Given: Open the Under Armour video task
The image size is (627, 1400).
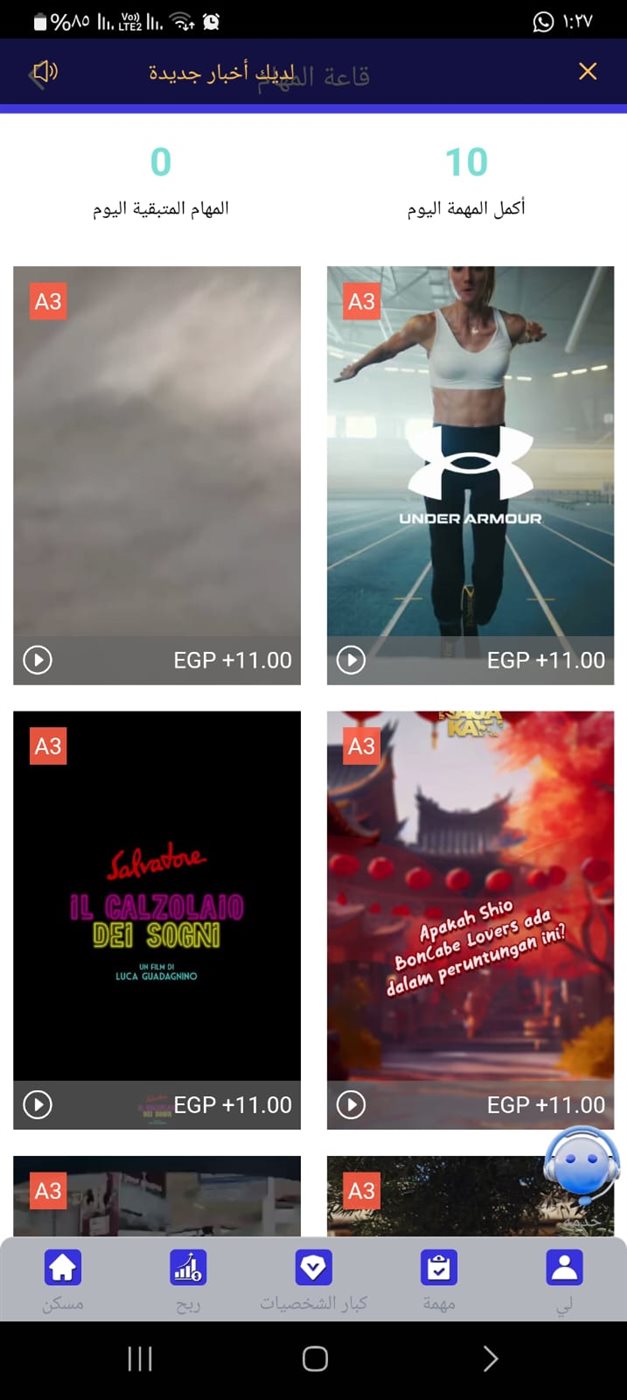Looking at the screenshot, I should (x=470, y=475).
